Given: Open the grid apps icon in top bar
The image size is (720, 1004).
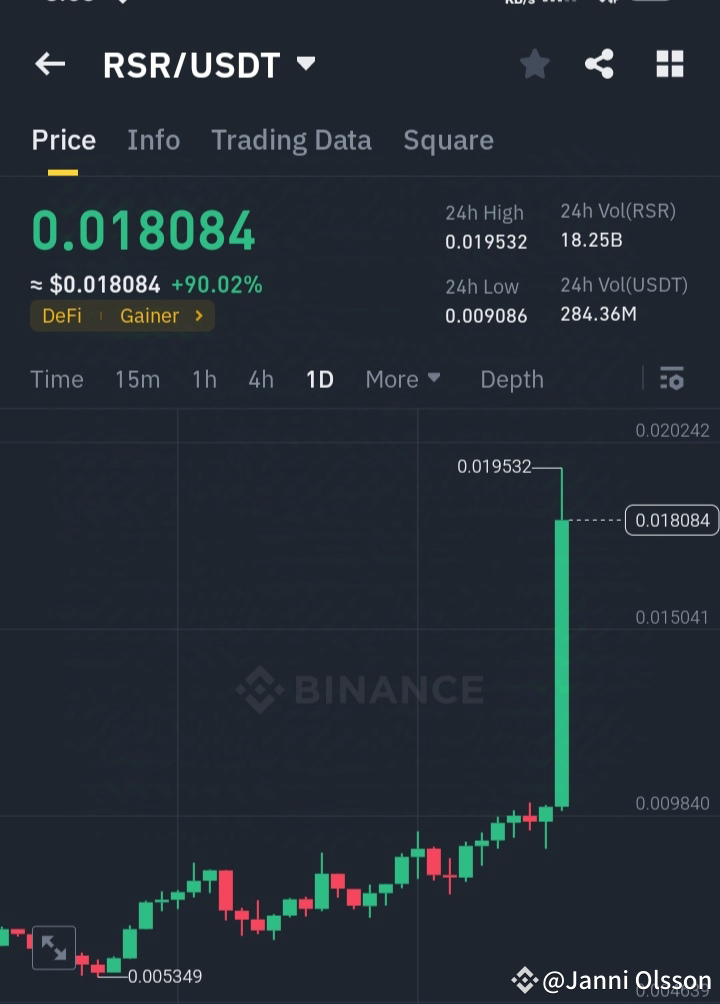Looking at the screenshot, I should click(669, 63).
